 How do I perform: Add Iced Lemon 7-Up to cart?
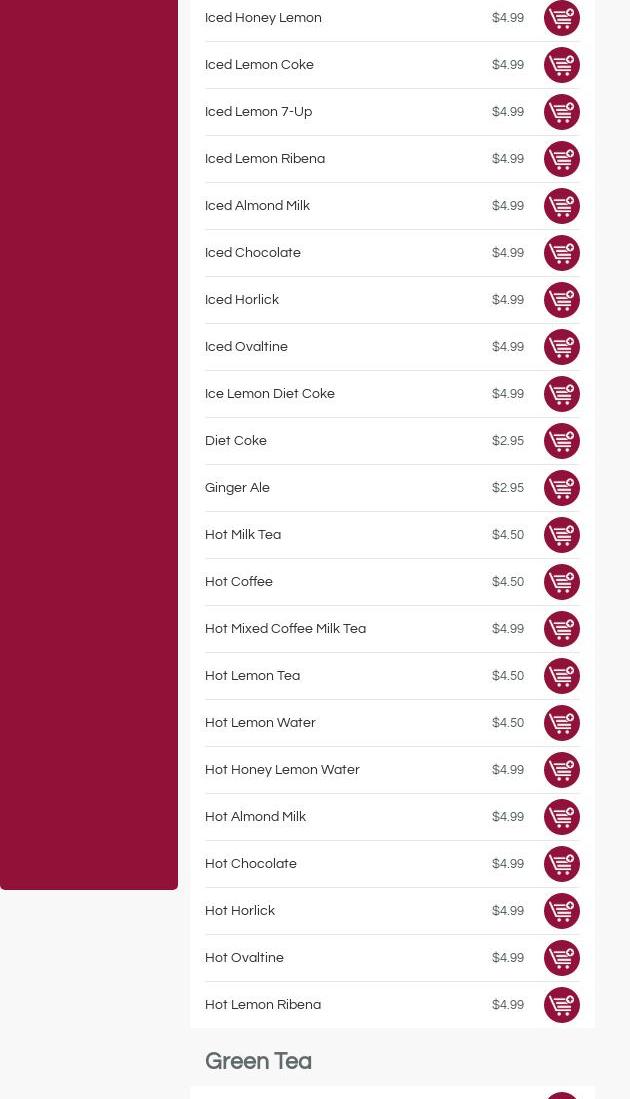click(x=561, y=112)
